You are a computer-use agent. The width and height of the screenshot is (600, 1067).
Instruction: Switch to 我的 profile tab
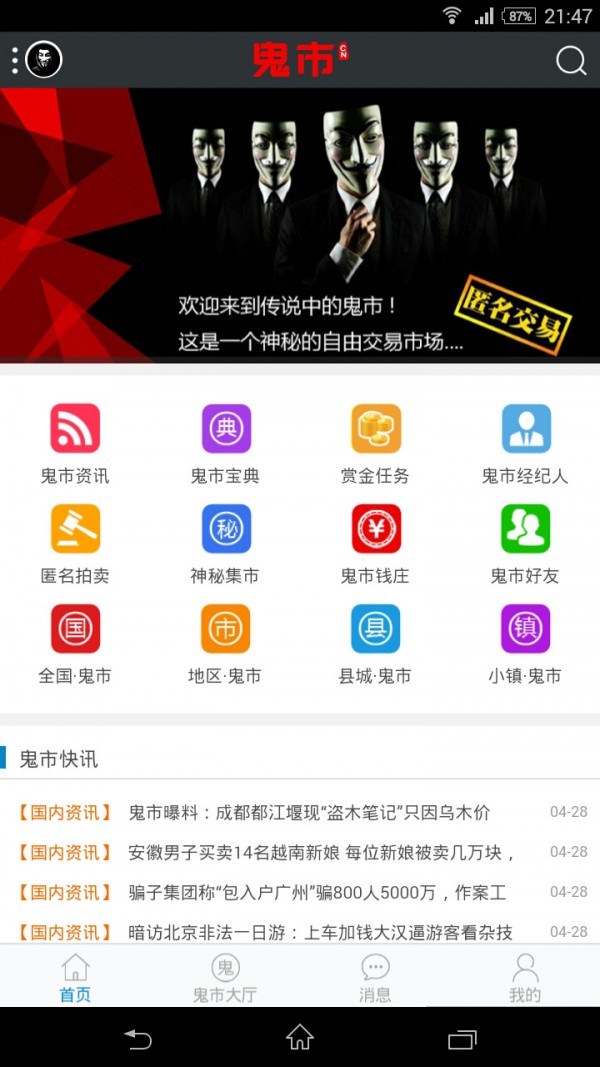(525, 977)
